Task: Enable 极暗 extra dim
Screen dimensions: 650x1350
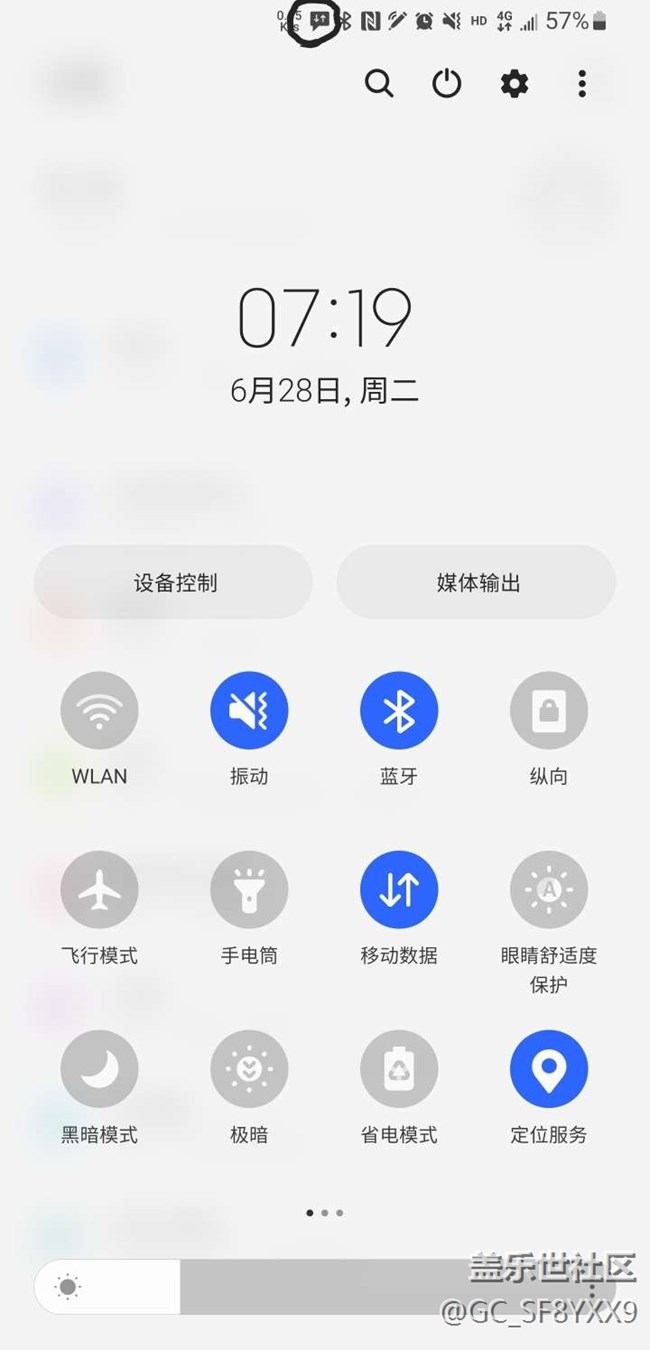Action: pos(249,1070)
